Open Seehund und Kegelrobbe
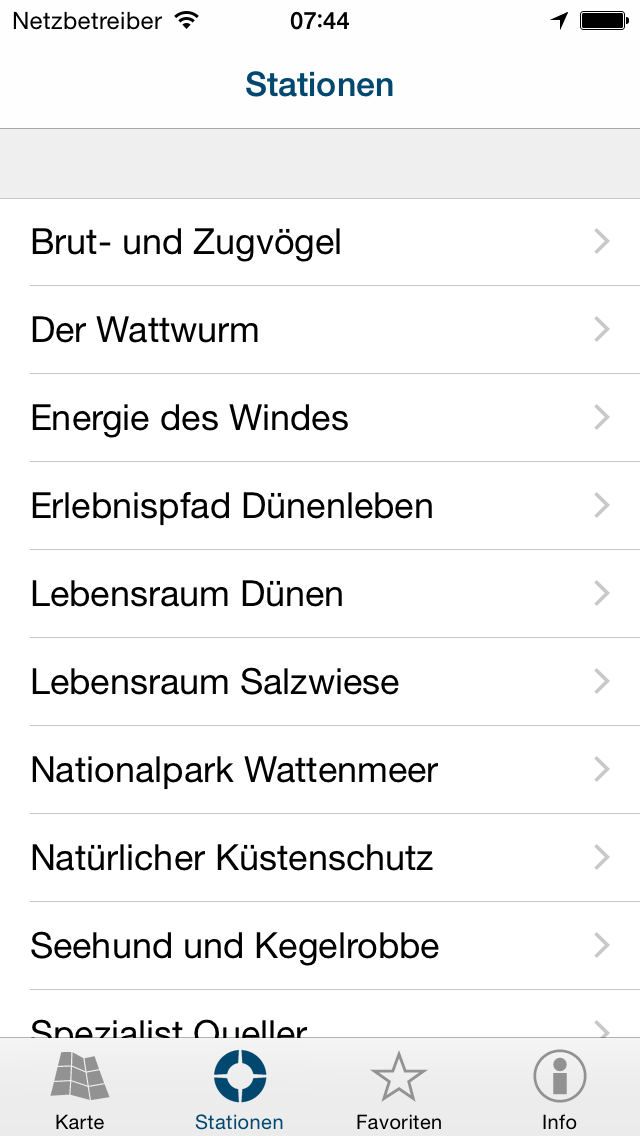Viewport: 640px width, 1136px height. 320,946
